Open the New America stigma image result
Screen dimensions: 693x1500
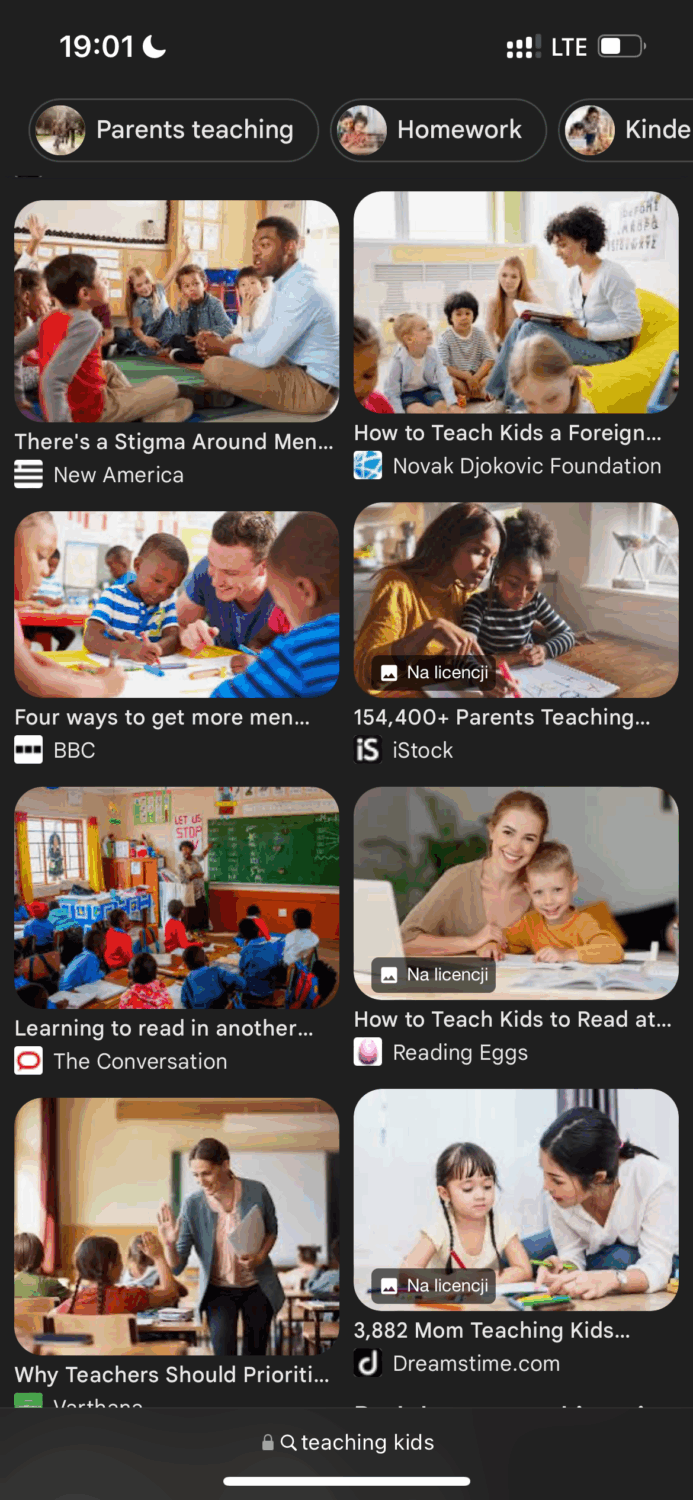coord(176,311)
